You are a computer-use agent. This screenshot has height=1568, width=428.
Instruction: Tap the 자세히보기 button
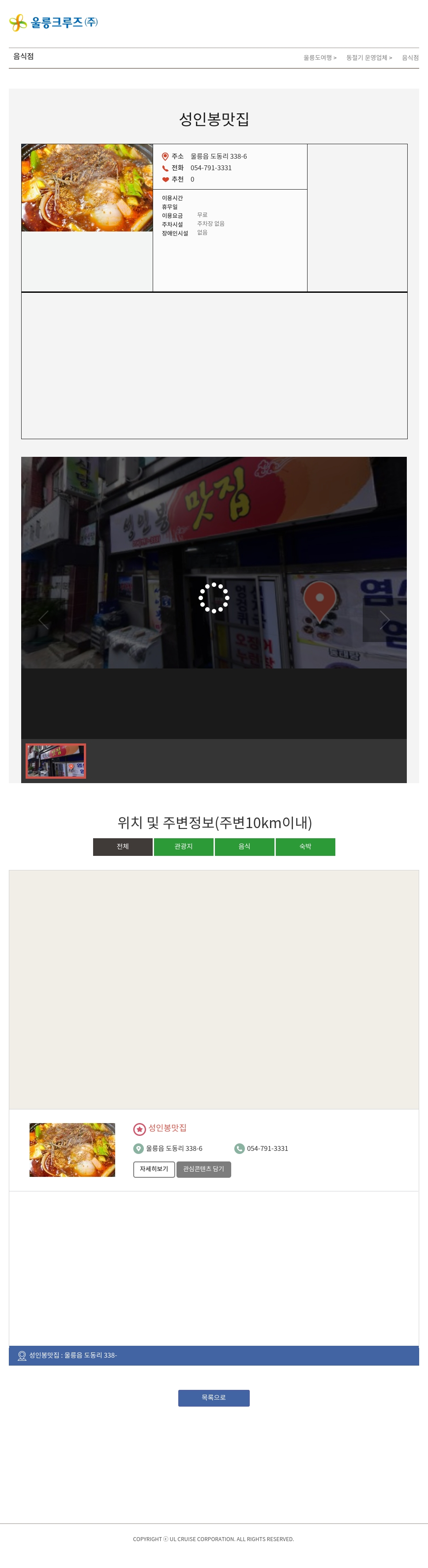pyautogui.click(x=154, y=1169)
